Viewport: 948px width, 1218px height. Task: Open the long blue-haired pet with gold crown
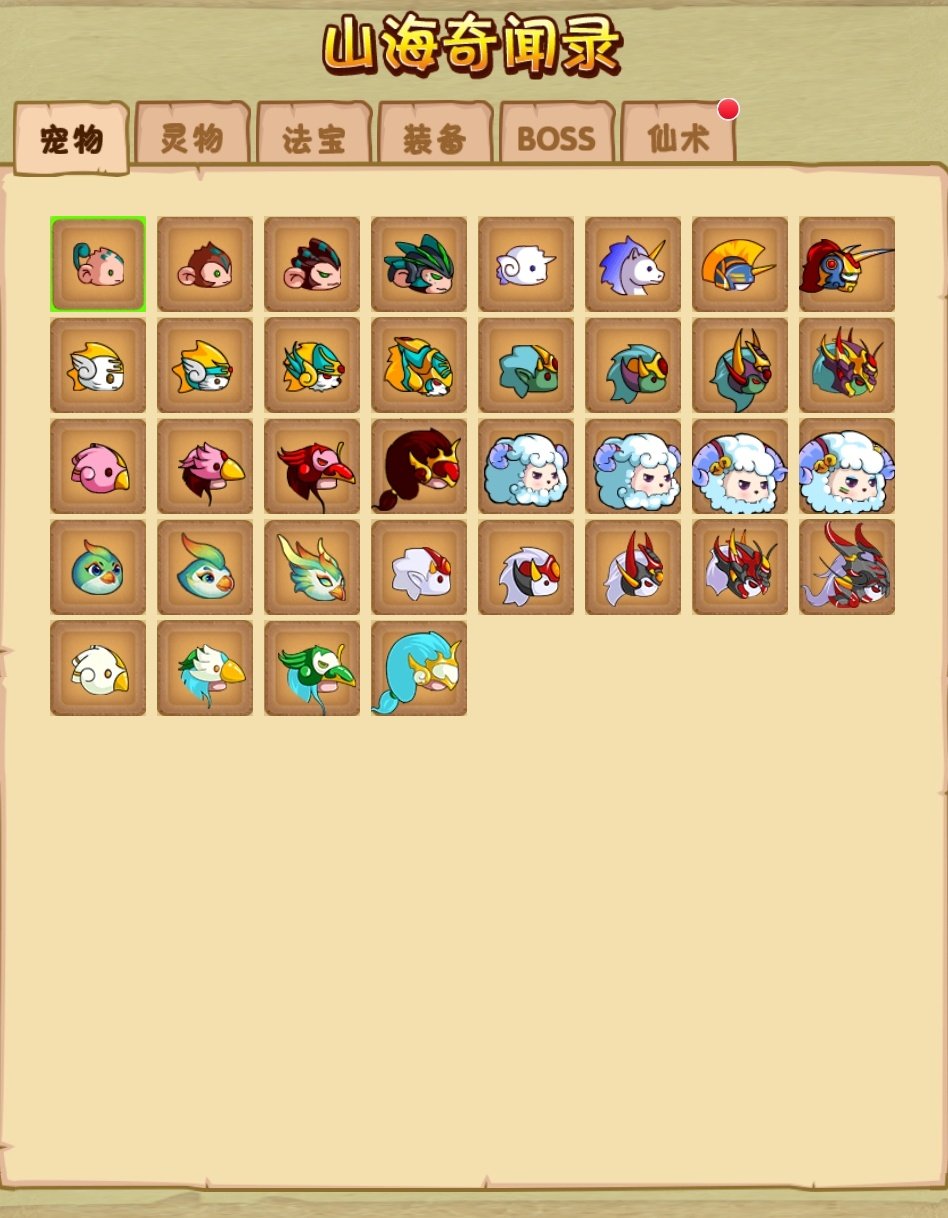tap(419, 669)
